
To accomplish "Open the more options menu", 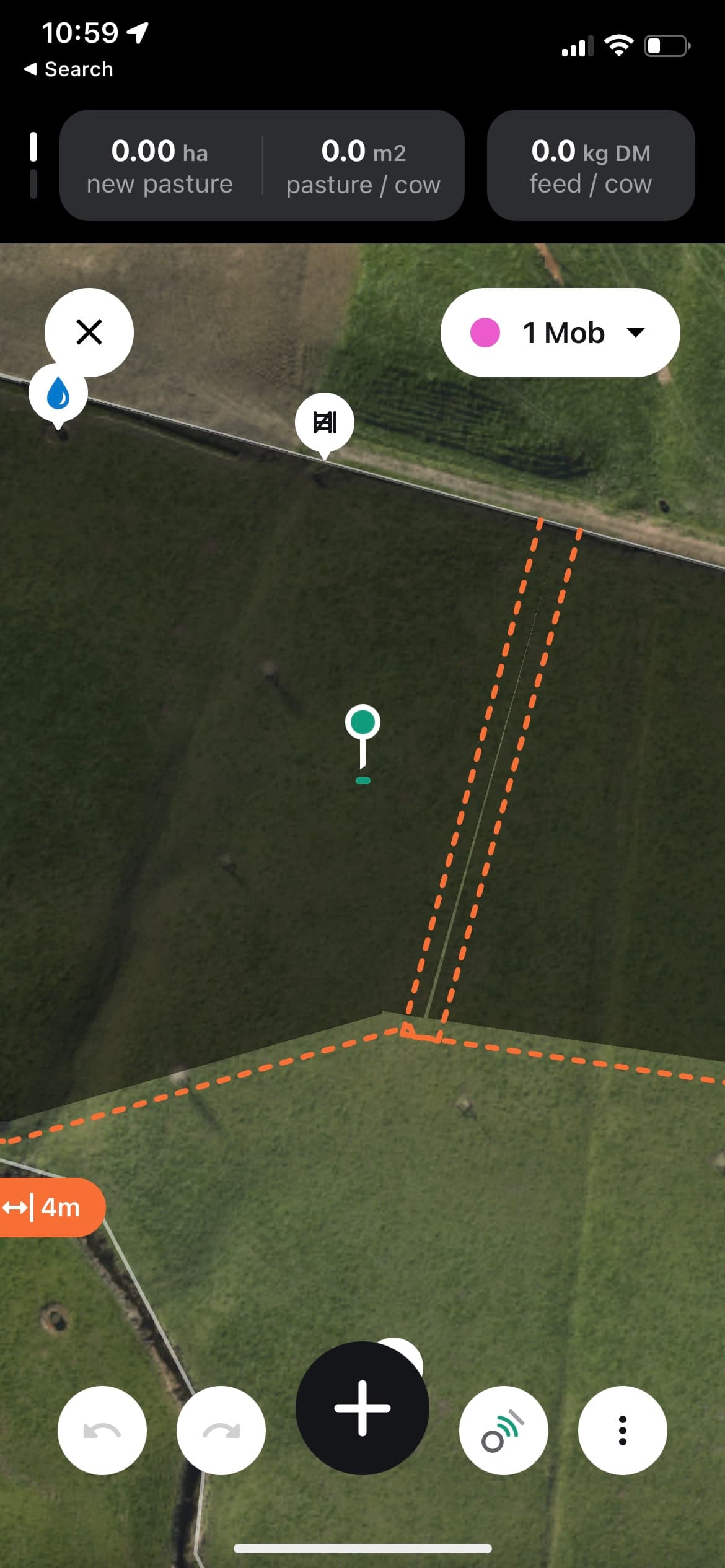I will [x=622, y=1430].
